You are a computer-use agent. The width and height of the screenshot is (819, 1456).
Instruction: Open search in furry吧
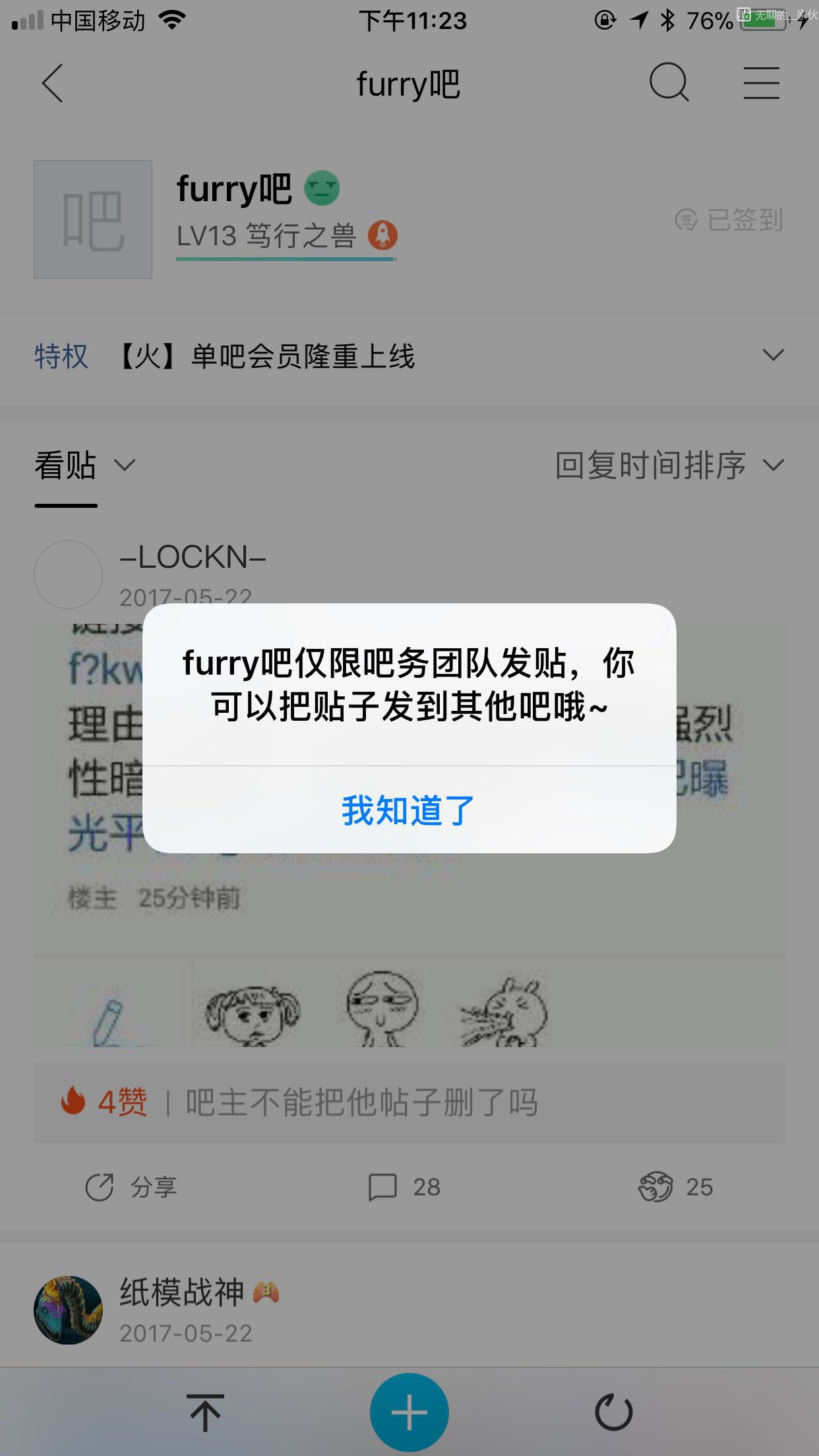669,84
